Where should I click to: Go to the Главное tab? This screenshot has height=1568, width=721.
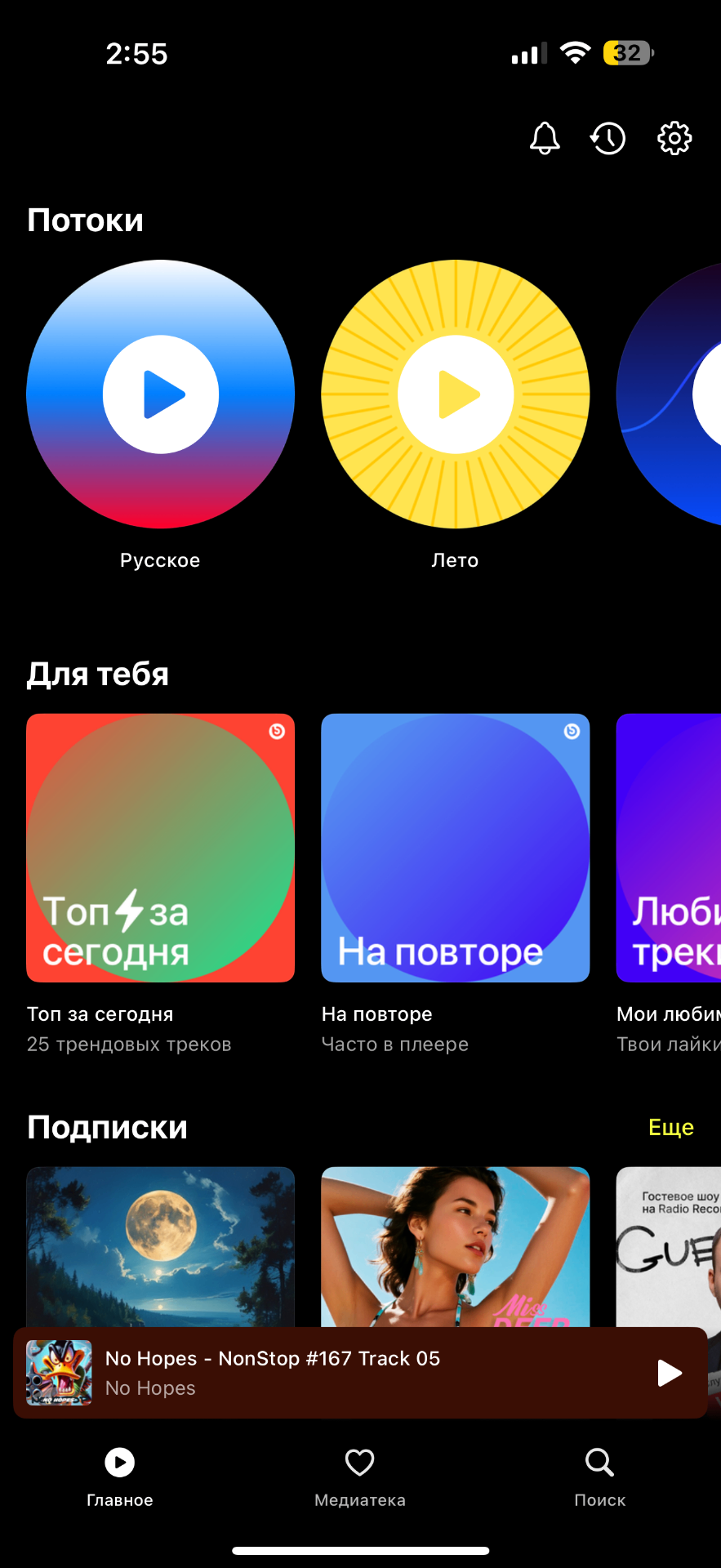tap(120, 1475)
